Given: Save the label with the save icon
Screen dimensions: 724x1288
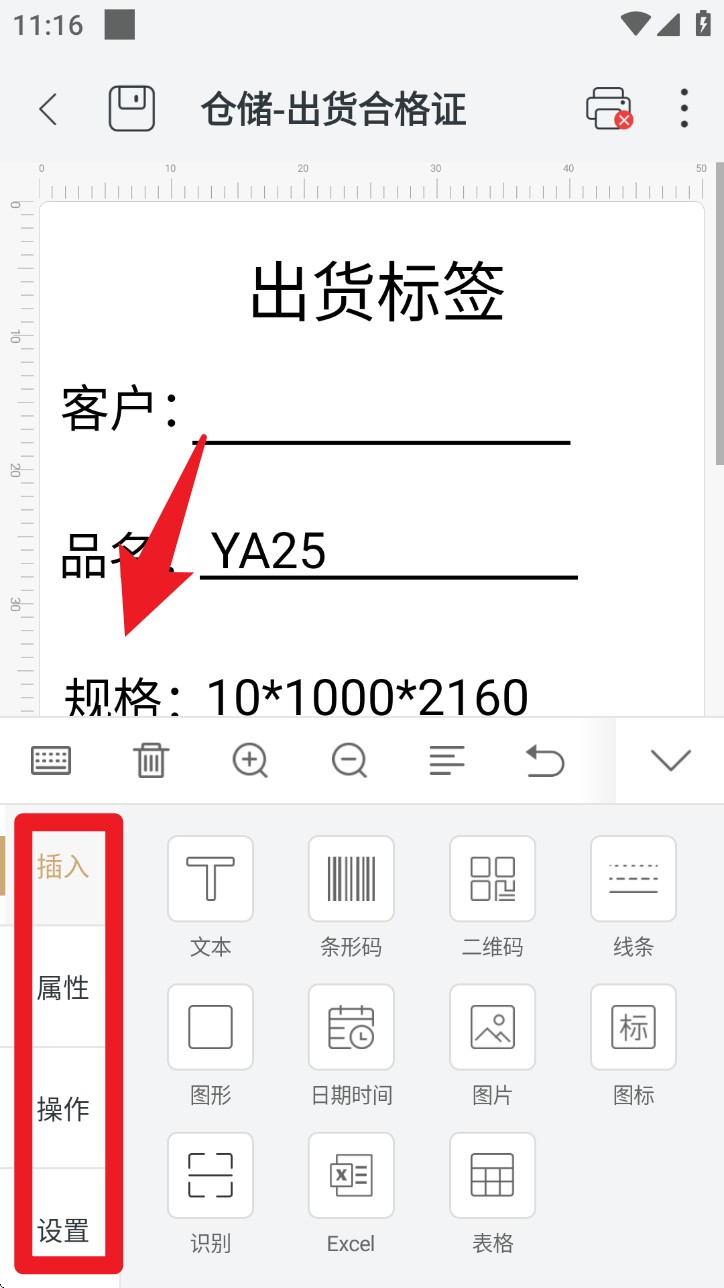Looking at the screenshot, I should tap(133, 107).
